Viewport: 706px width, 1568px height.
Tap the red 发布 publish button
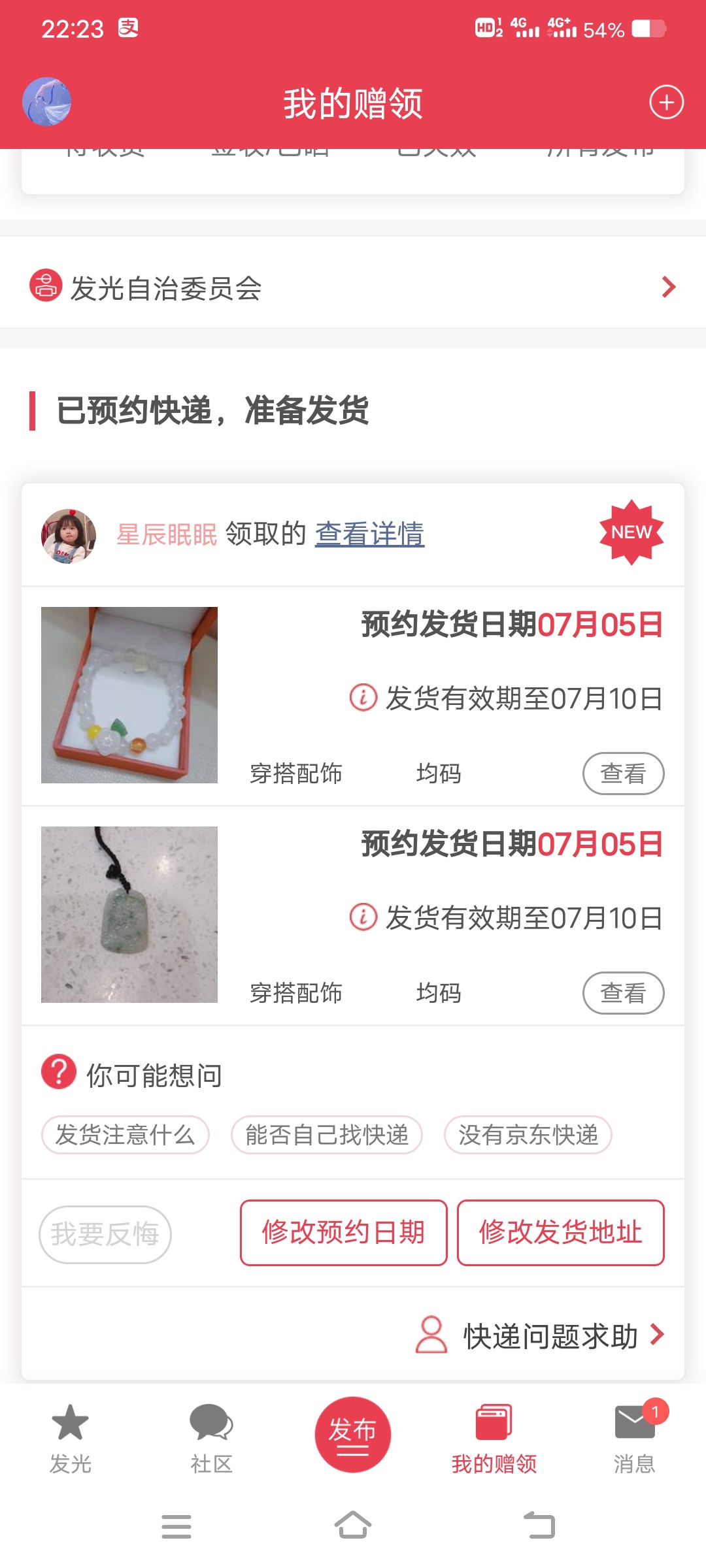coord(352,1434)
